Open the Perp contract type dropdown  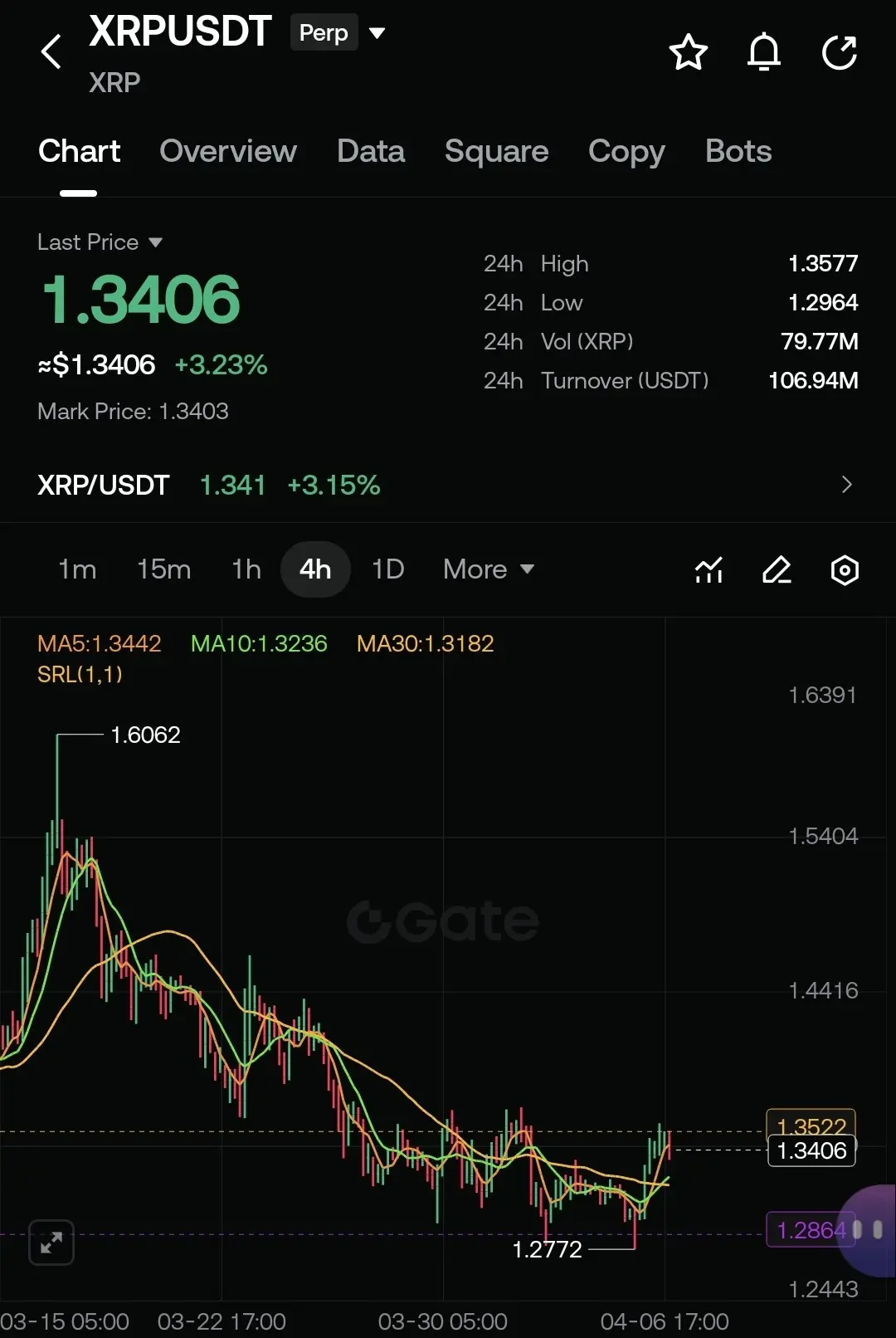pos(340,32)
